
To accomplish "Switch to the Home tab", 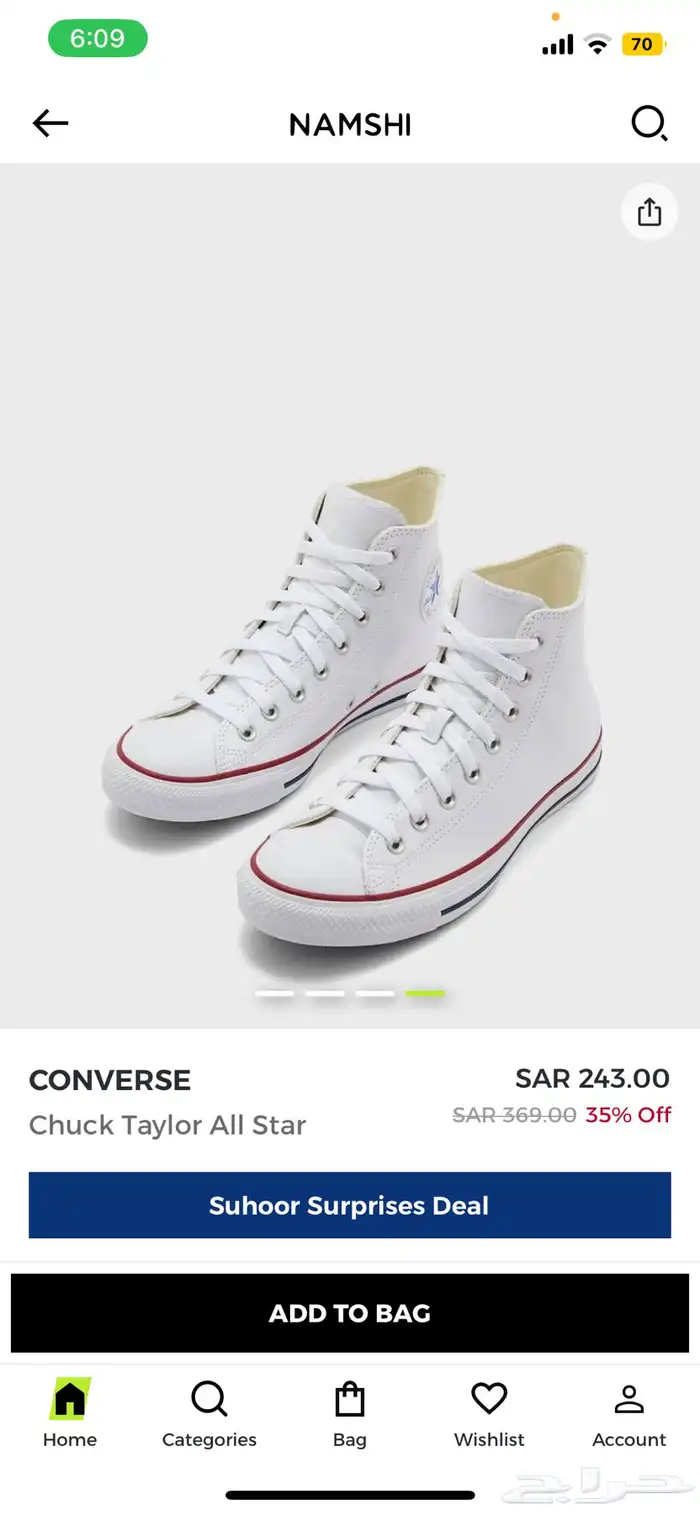I will click(x=70, y=1413).
